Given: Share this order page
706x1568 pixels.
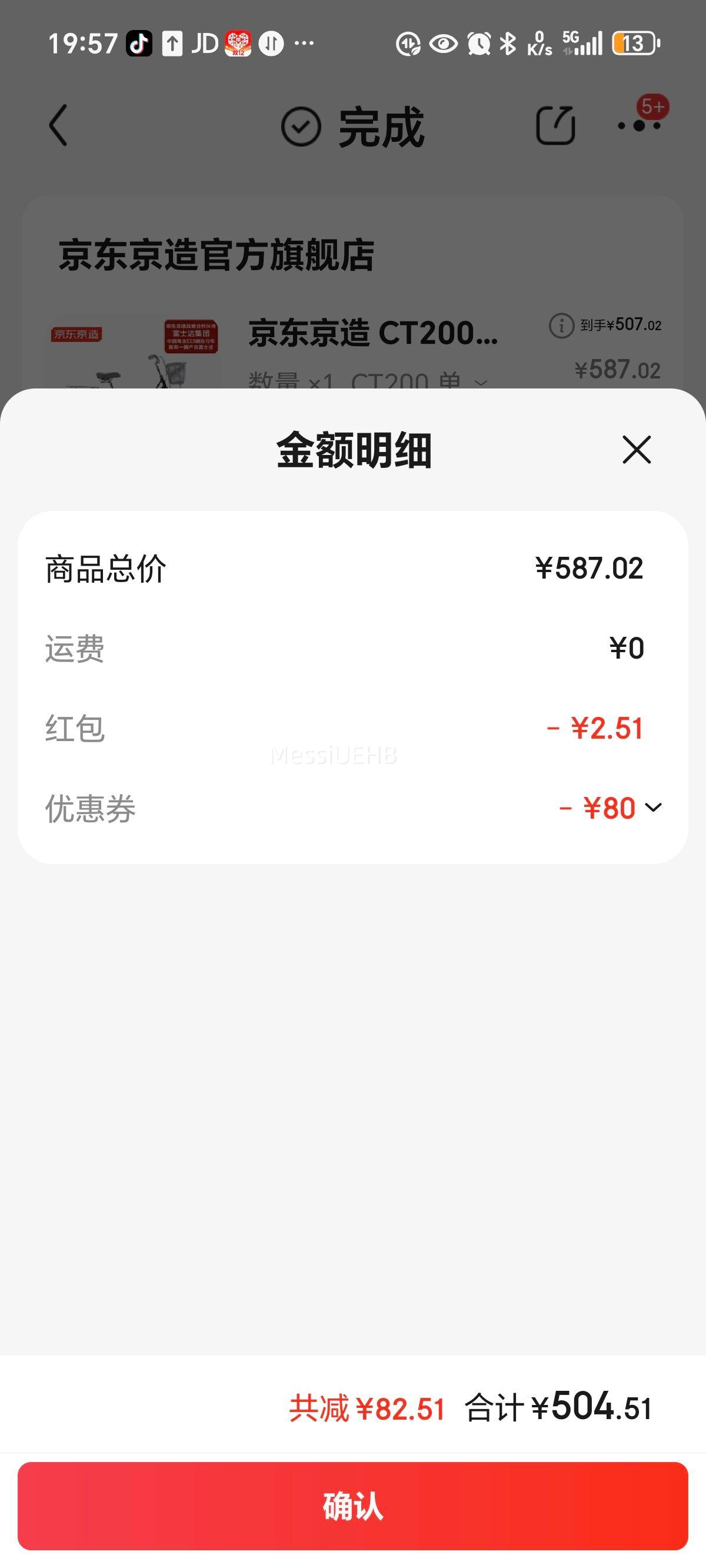Looking at the screenshot, I should pyautogui.click(x=555, y=125).
